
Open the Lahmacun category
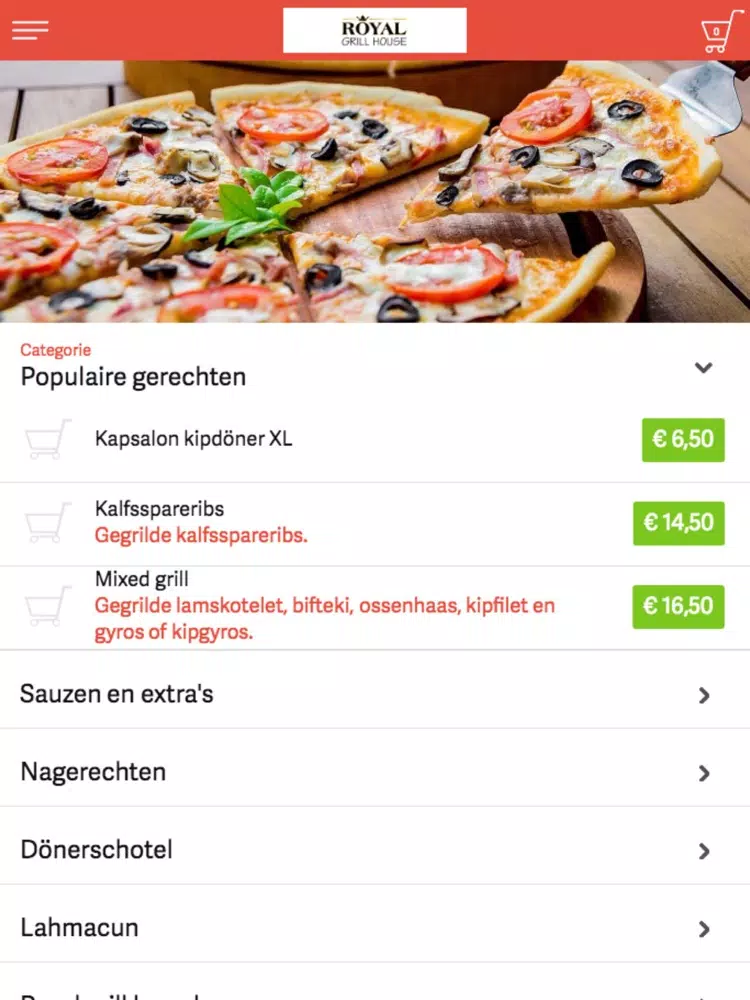pos(375,927)
